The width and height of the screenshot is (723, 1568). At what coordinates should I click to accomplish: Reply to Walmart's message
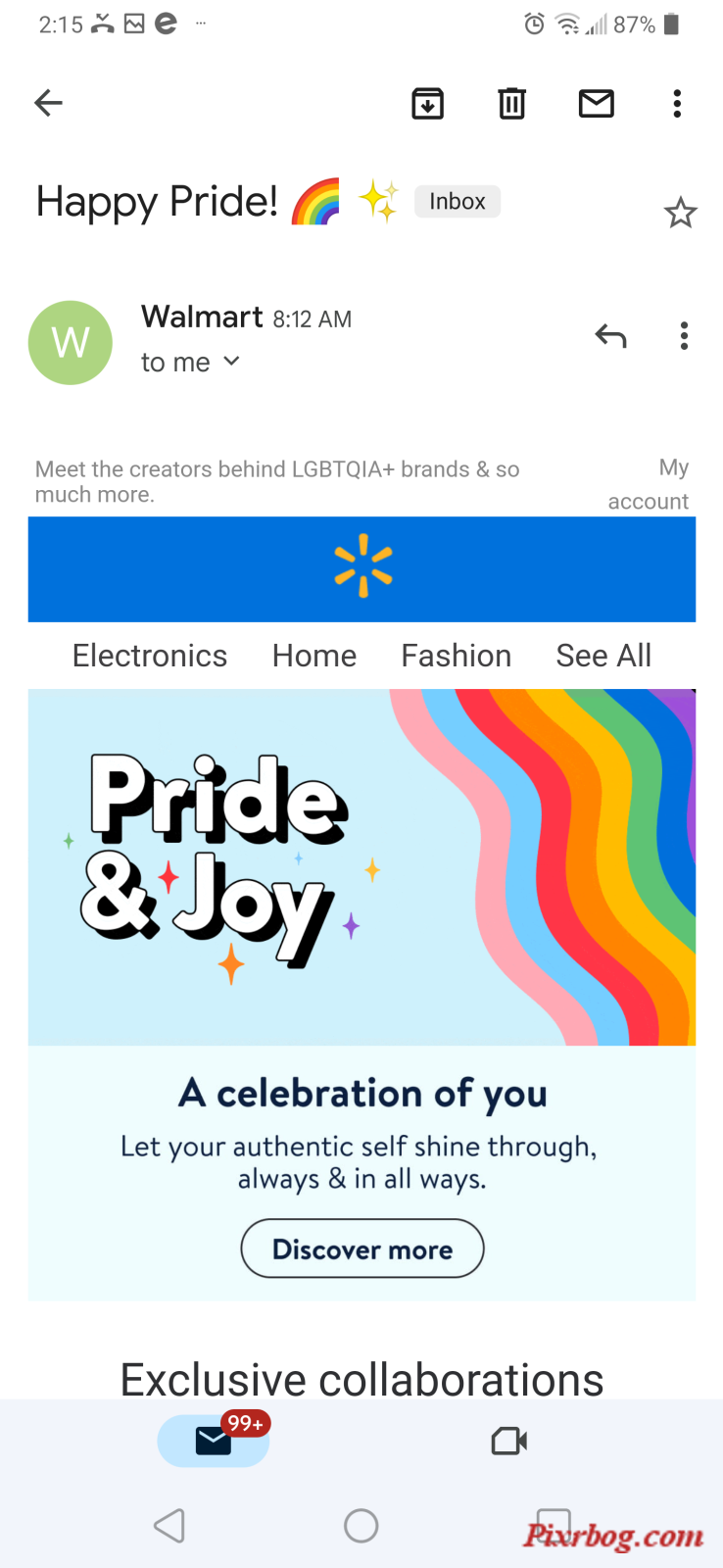click(x=610, y=336)
